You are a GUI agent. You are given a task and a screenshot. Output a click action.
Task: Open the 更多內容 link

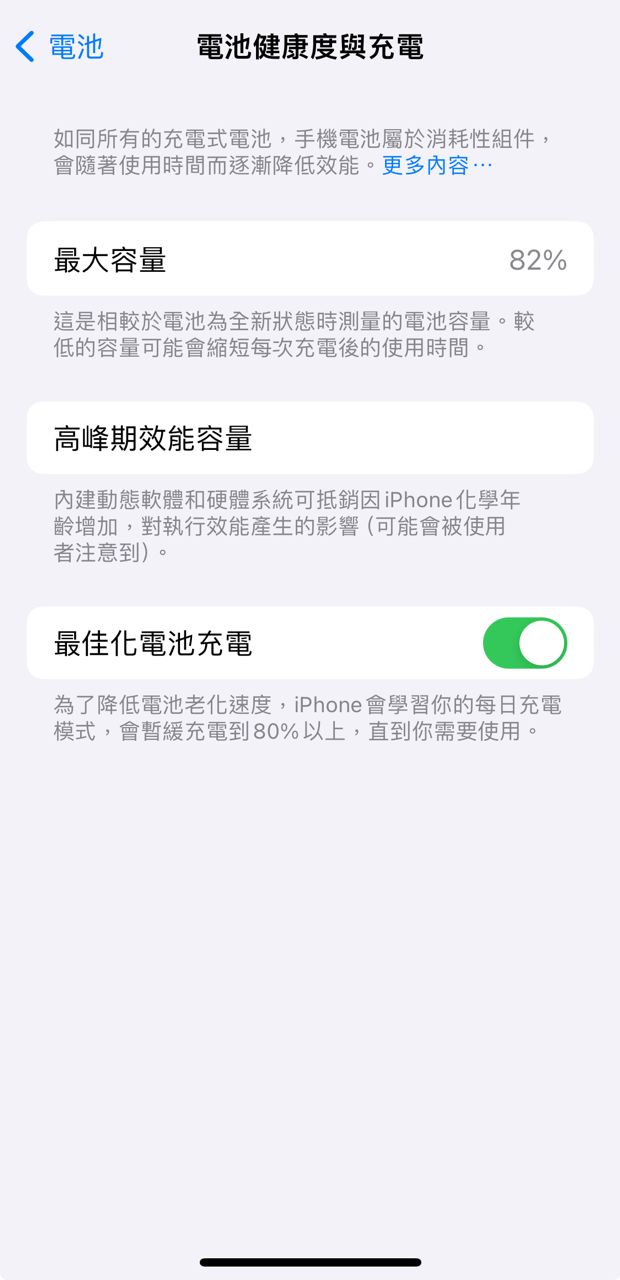coord(437,165)
